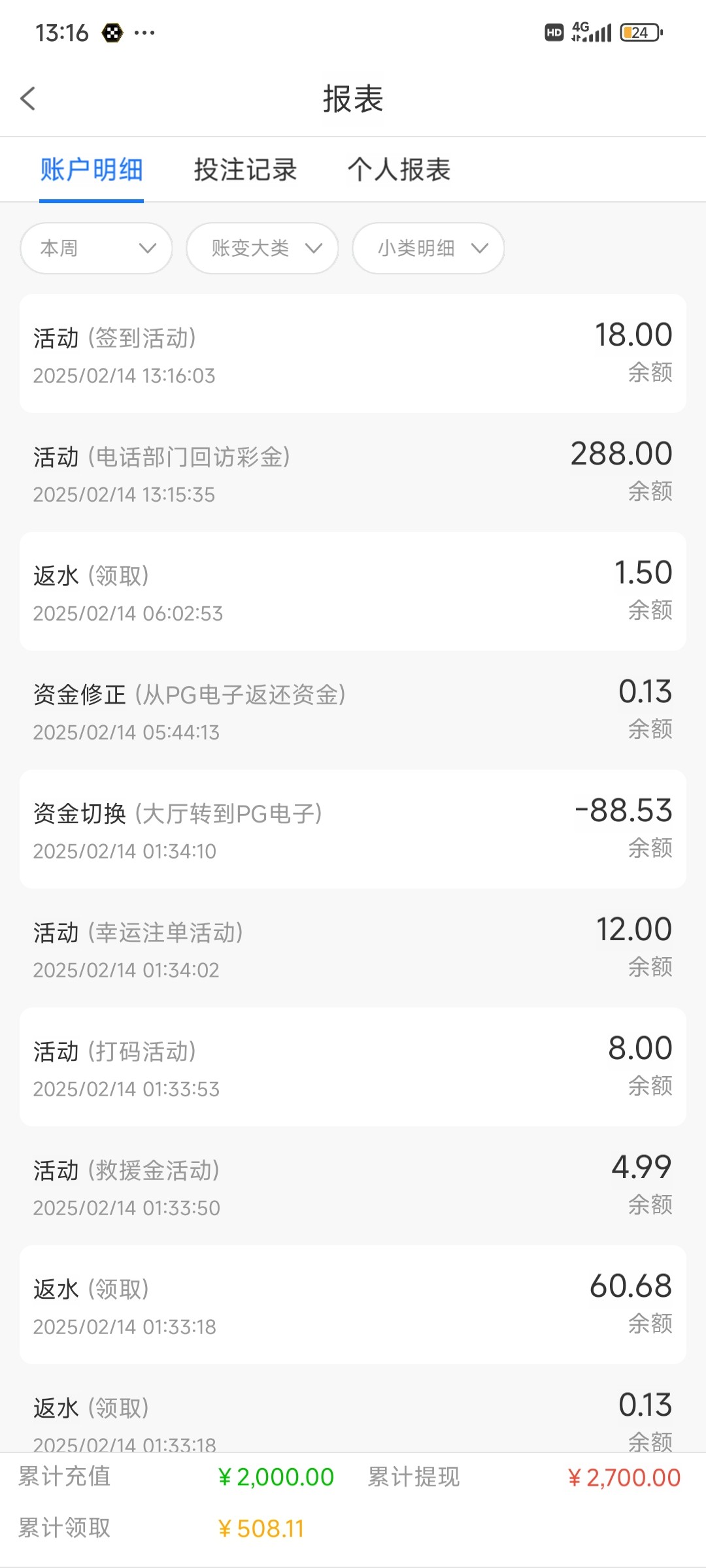
Task: Select the 账户明细 tab
Action: (x=92, y=170)
